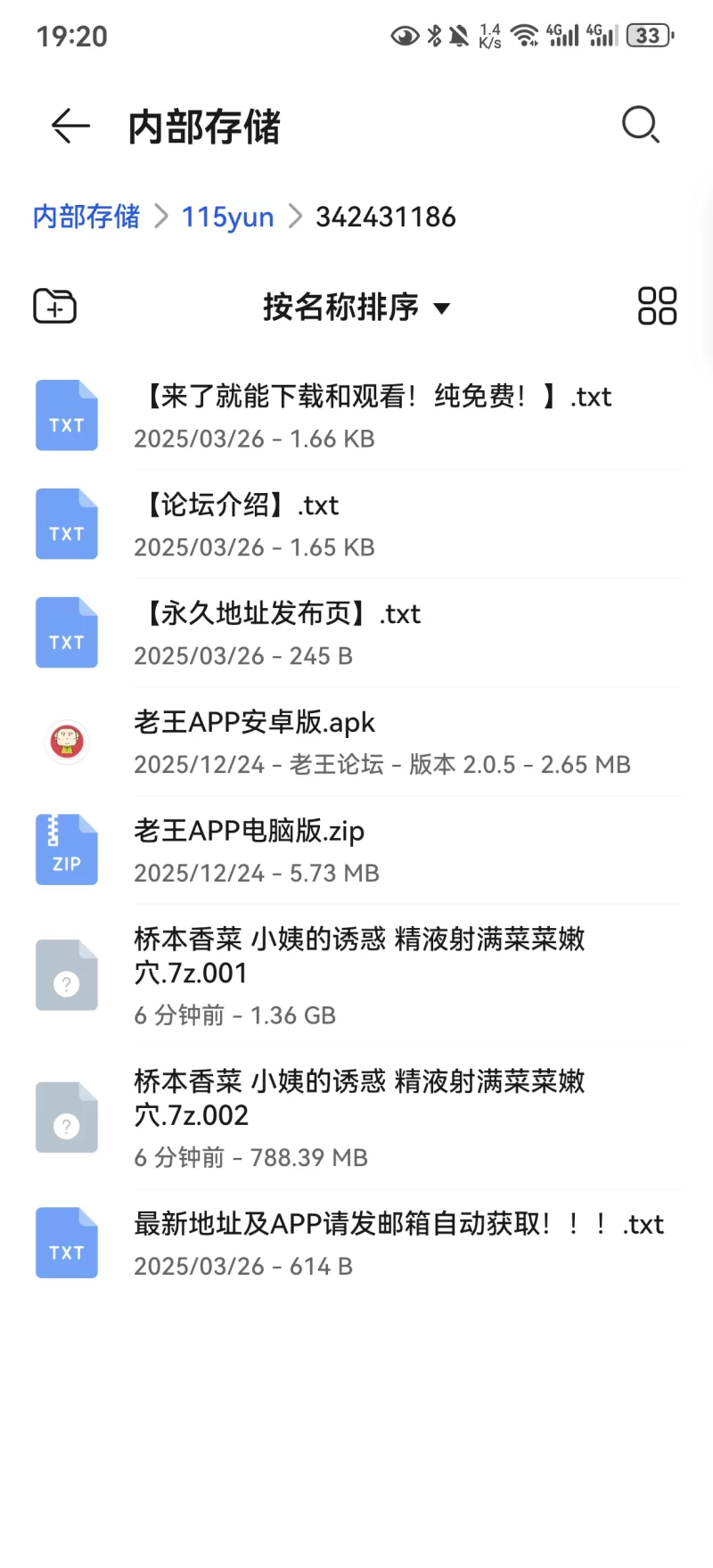Go back using the arrow icon

(71, 126)
